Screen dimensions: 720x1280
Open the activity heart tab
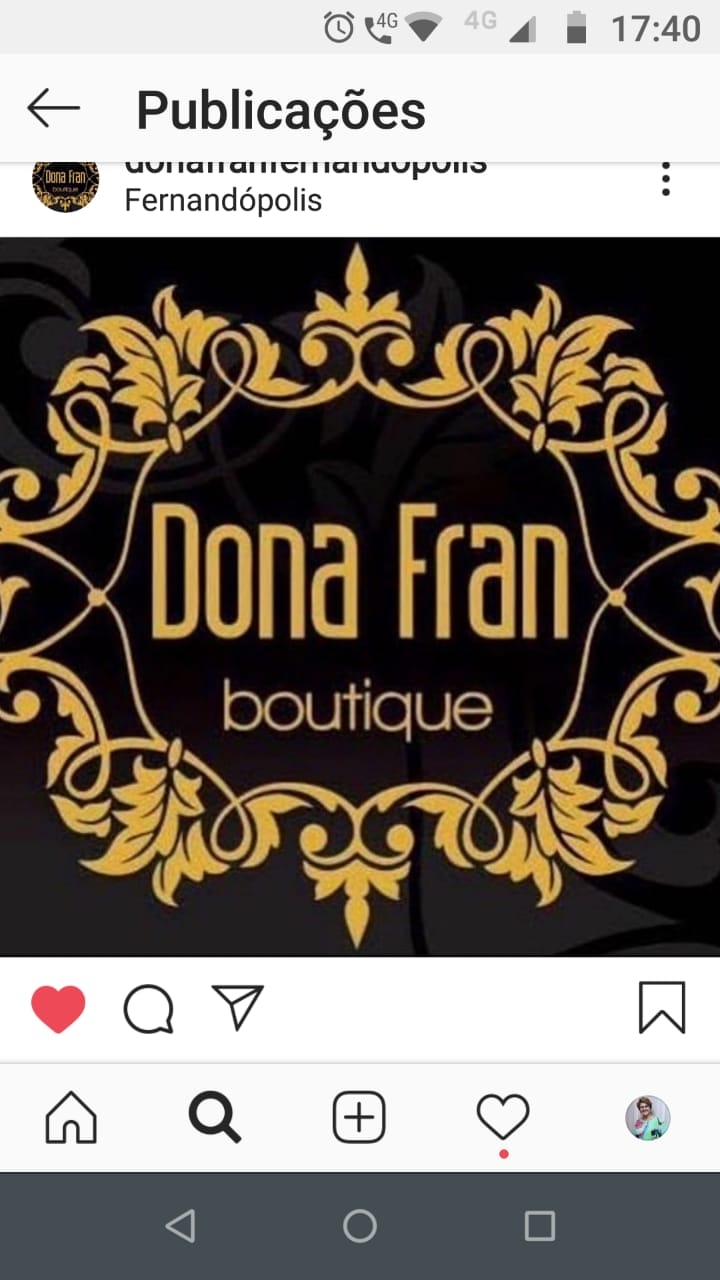tap(502, 1117)
